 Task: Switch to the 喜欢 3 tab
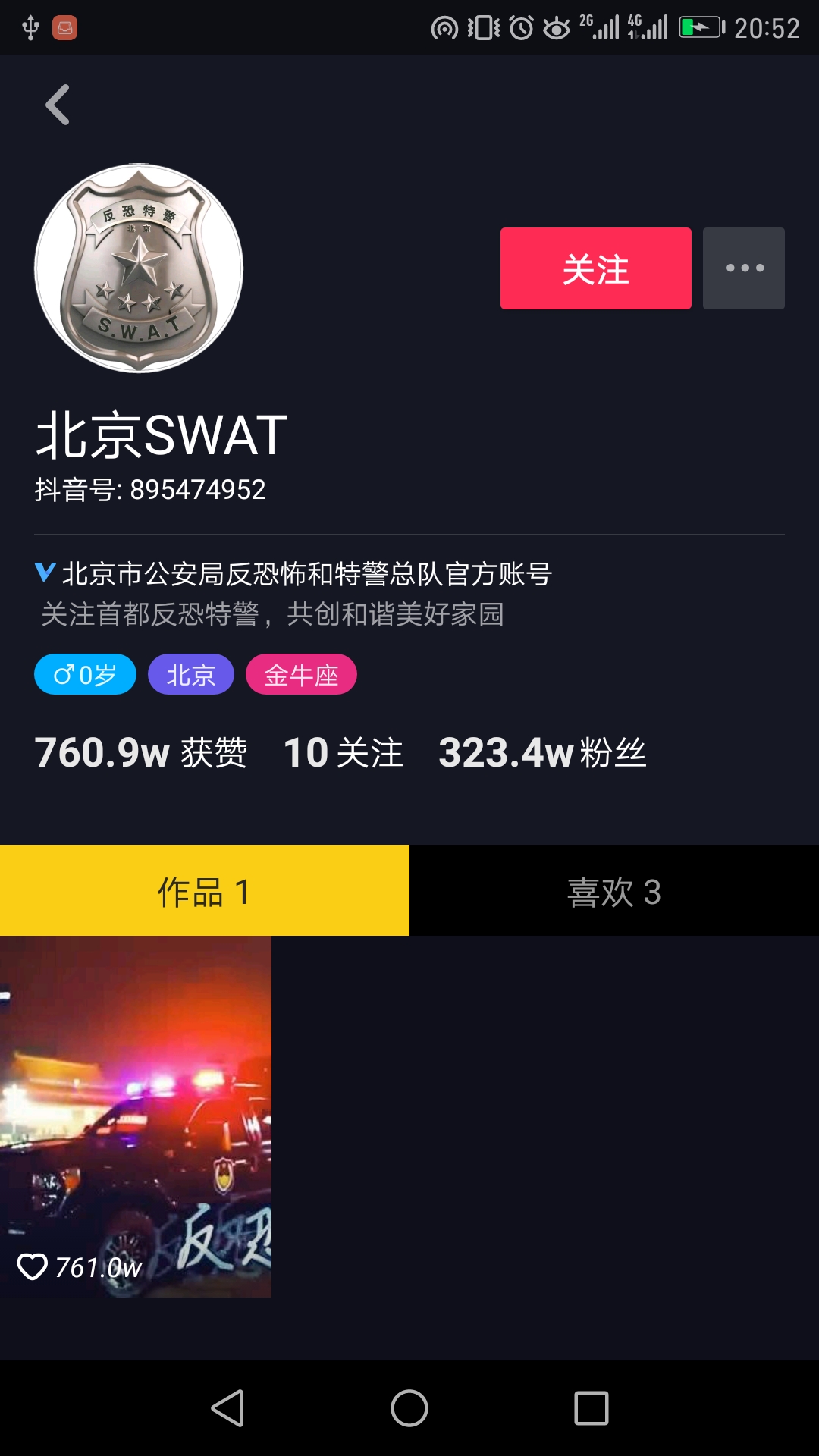point(613,890)
